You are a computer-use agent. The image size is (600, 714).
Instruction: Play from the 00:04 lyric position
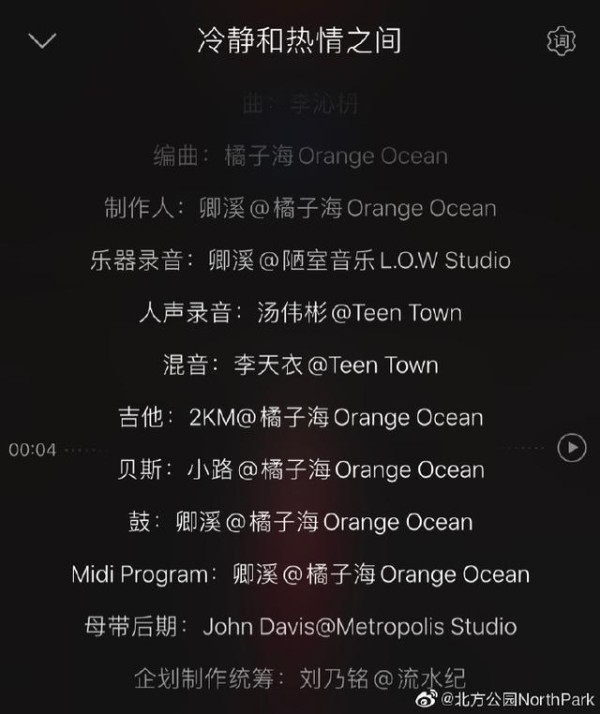pos(571,447)
